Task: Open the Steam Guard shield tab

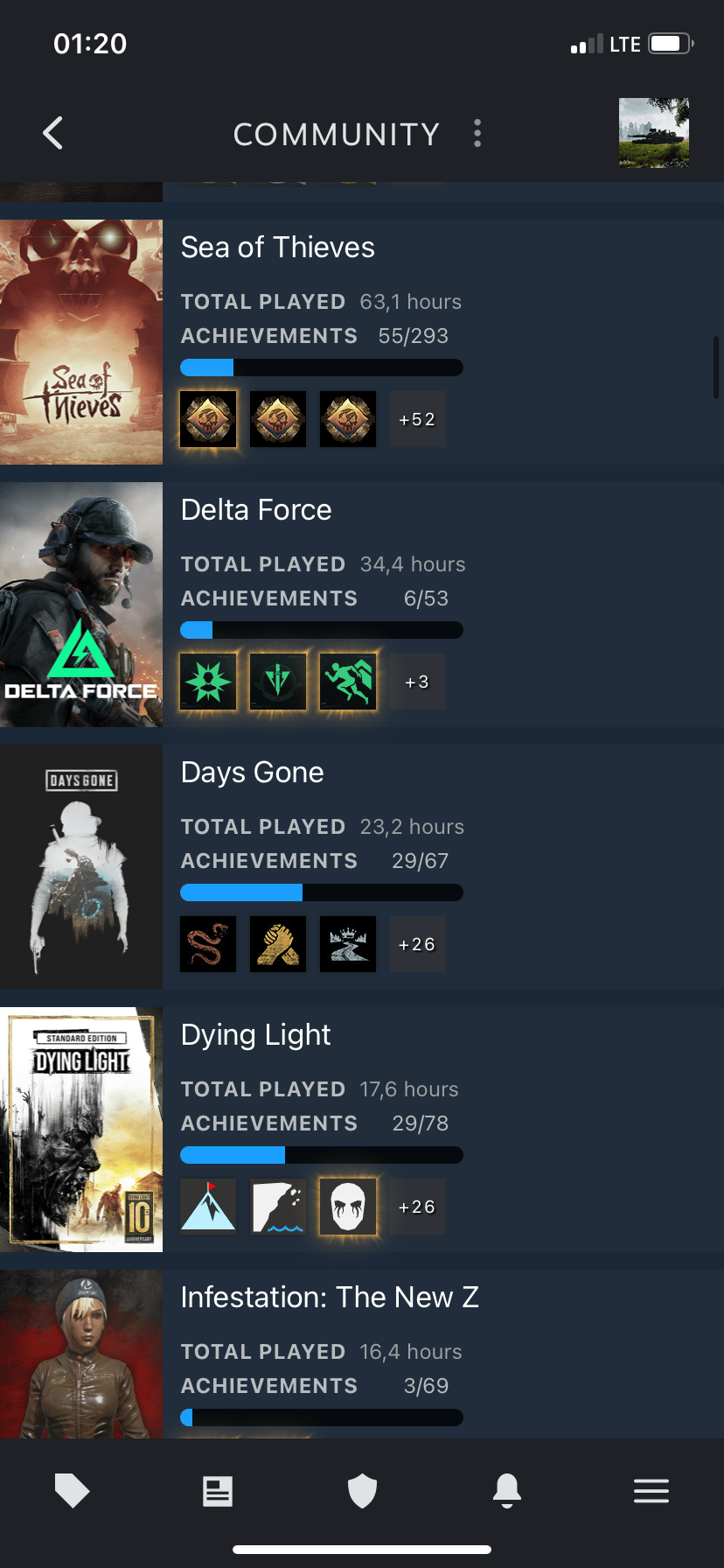Action: tap(362, 1491)
